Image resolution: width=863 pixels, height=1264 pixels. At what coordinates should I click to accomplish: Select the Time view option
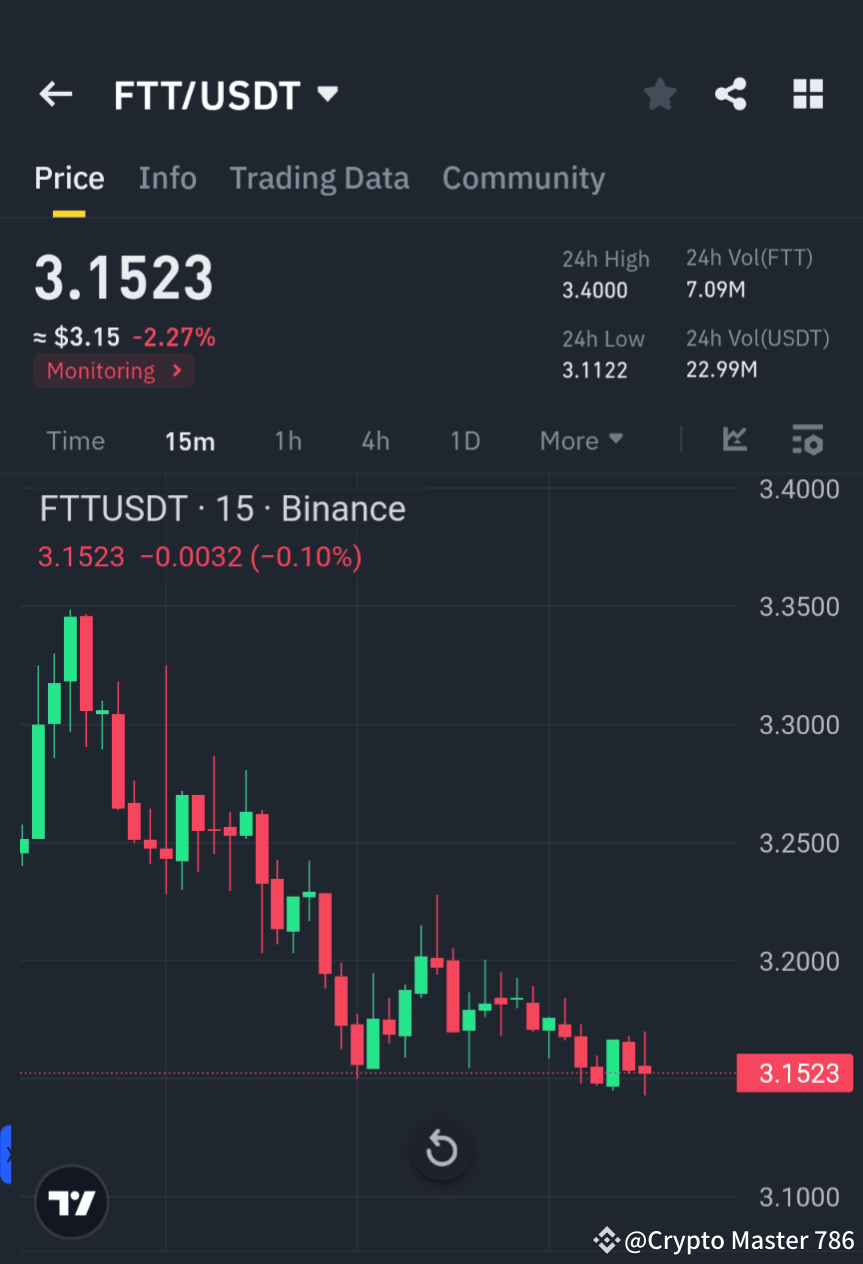(x=75, y=440)
